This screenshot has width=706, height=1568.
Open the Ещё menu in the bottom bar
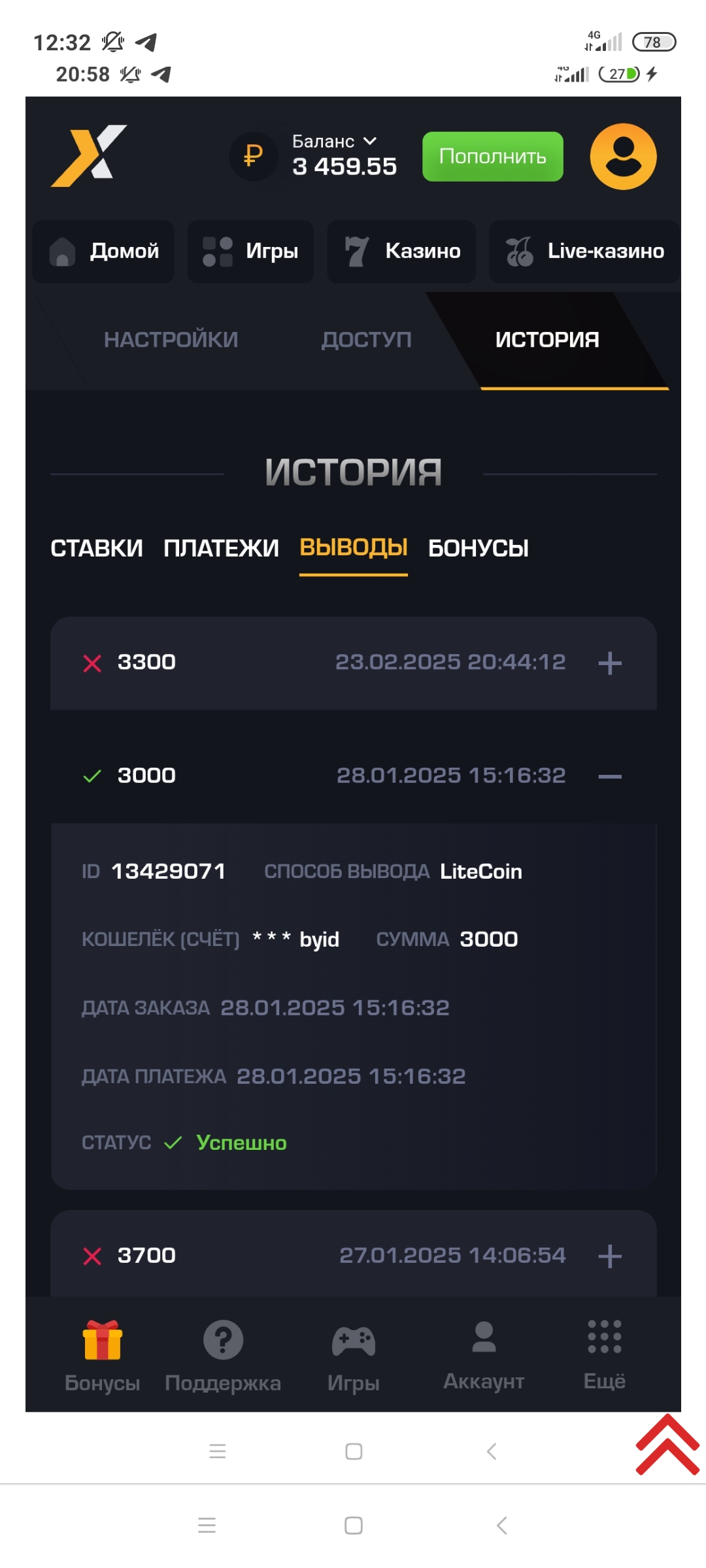tap(605, 1356)
